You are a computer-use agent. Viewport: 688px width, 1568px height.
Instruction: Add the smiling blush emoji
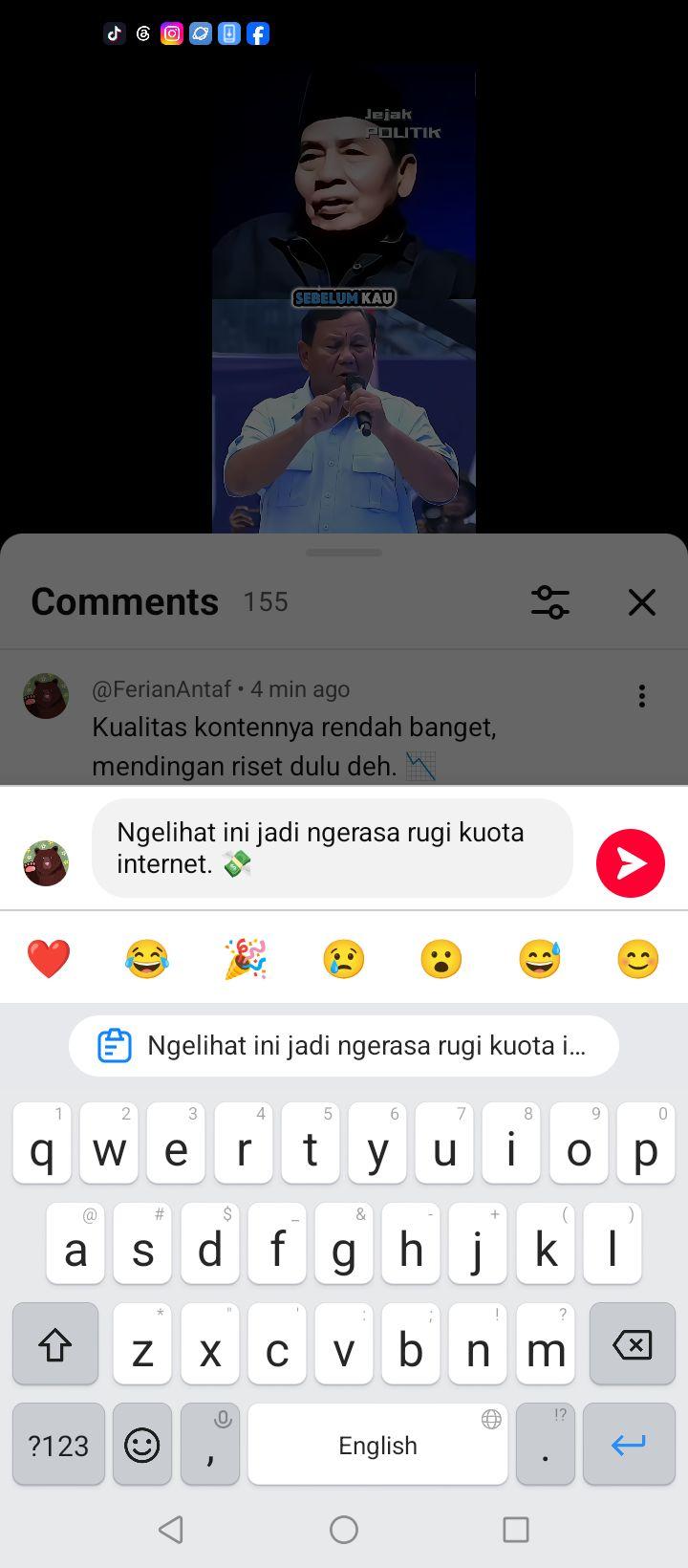tap(638, 959)
